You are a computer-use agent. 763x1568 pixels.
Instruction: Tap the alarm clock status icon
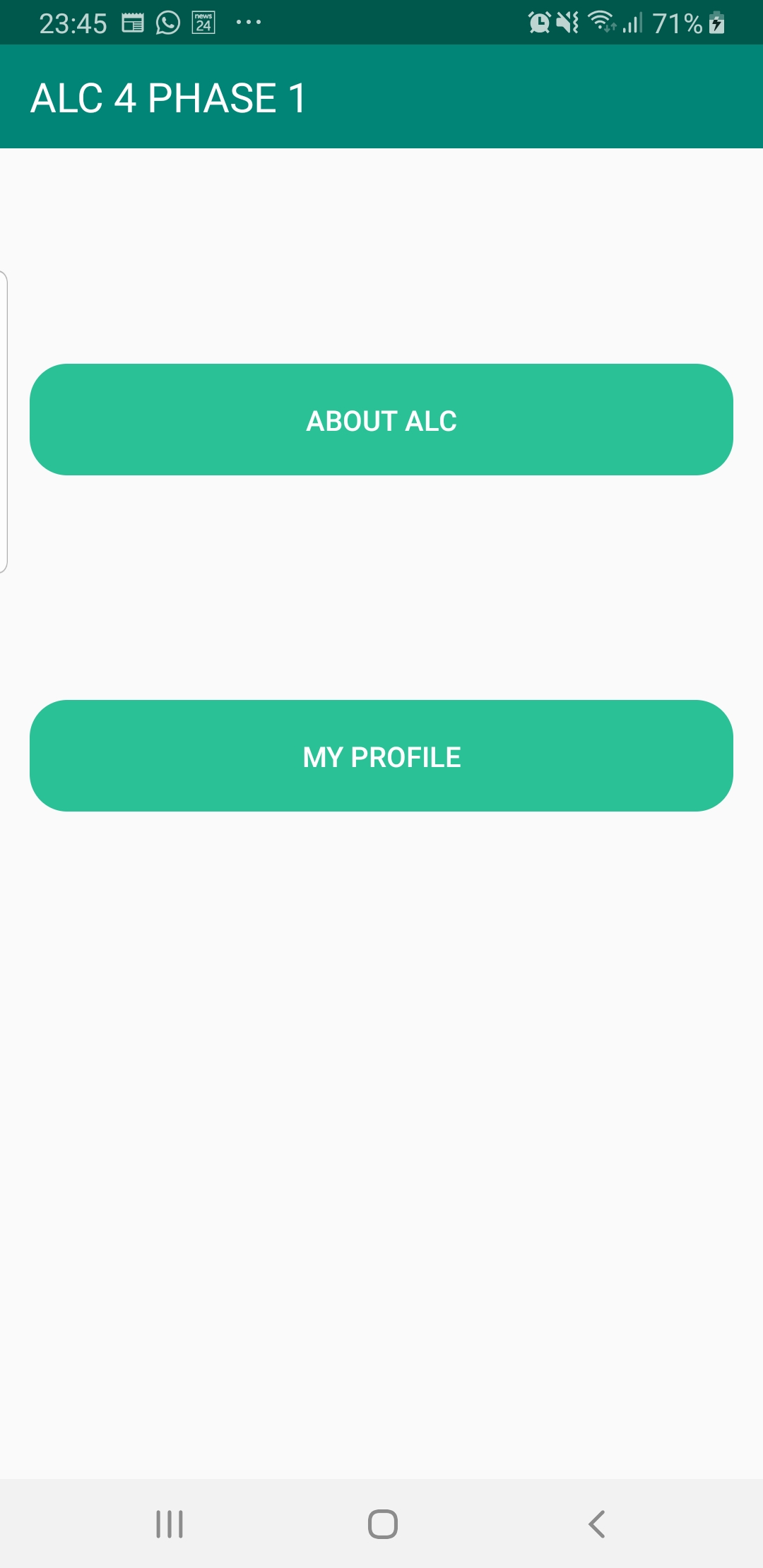pos(540,23)
